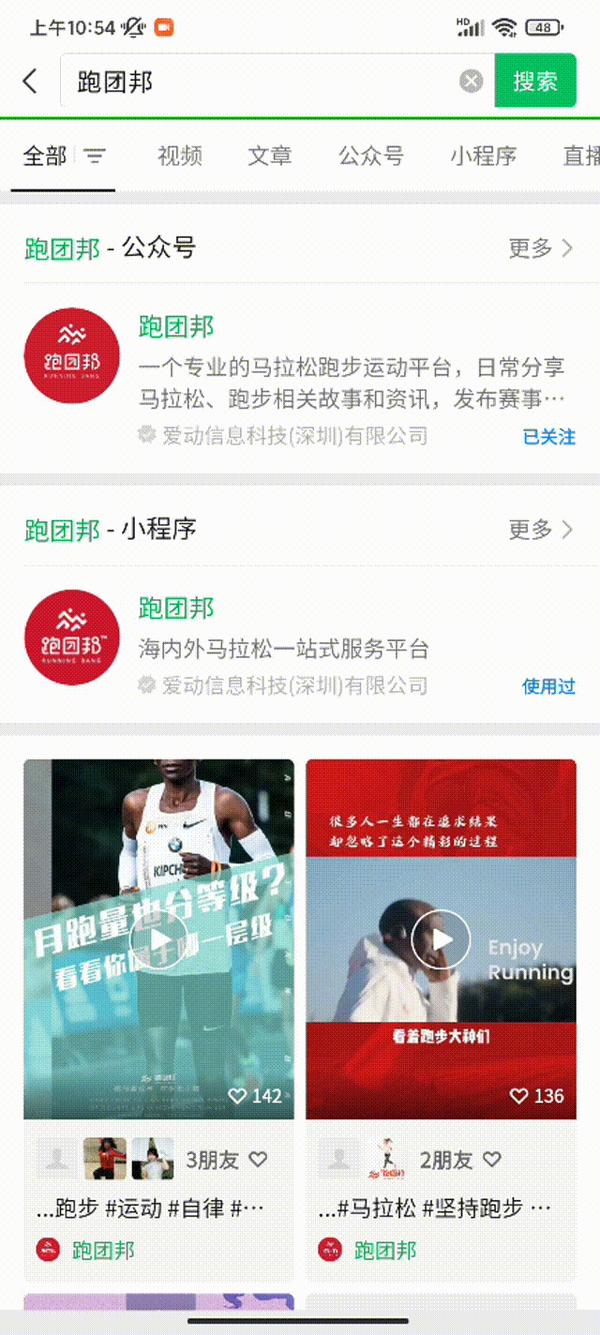
Task: Tap the green 搜索 button
Action: 535,81
